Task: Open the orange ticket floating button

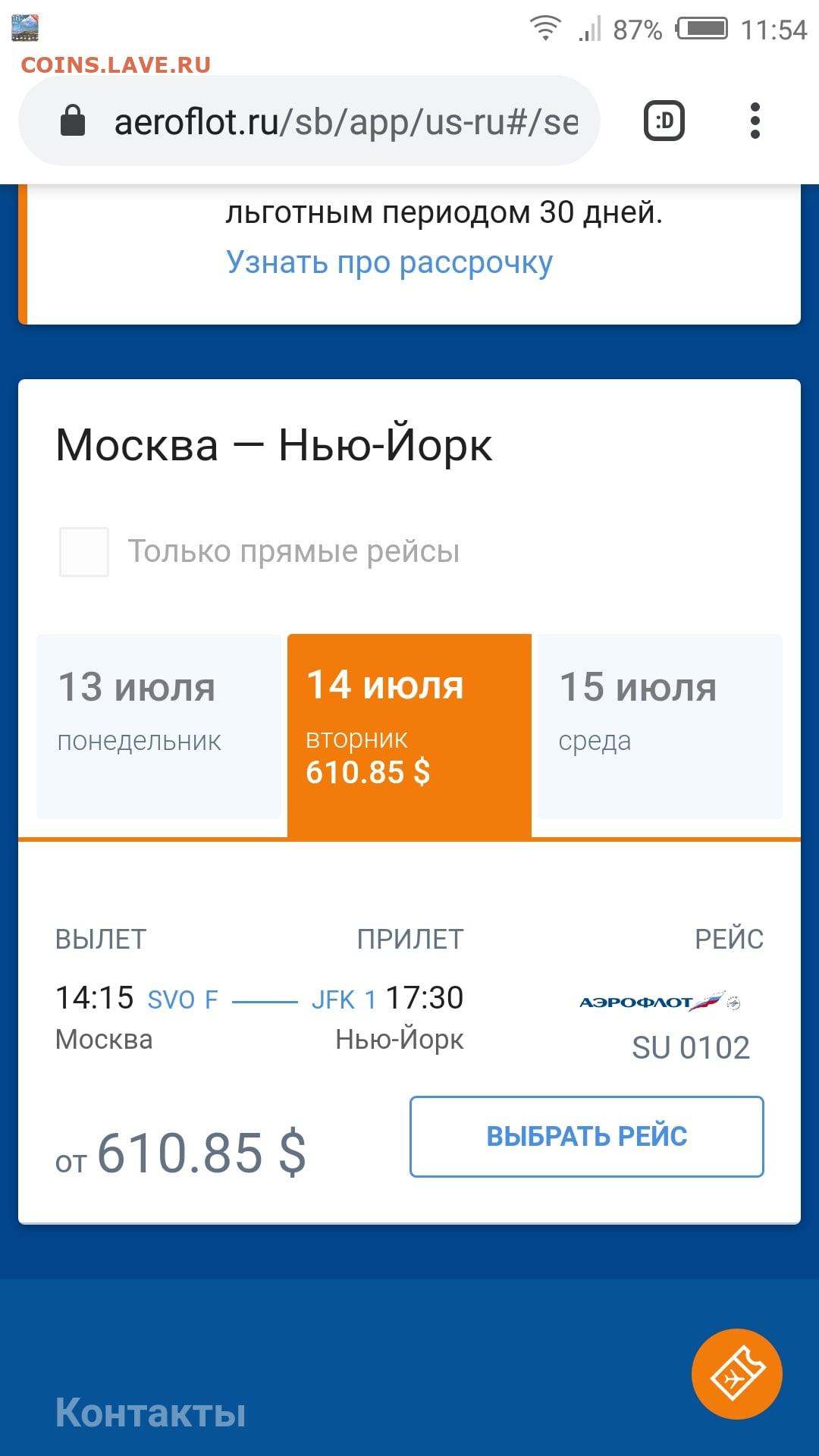Action: pos(737,1374)
